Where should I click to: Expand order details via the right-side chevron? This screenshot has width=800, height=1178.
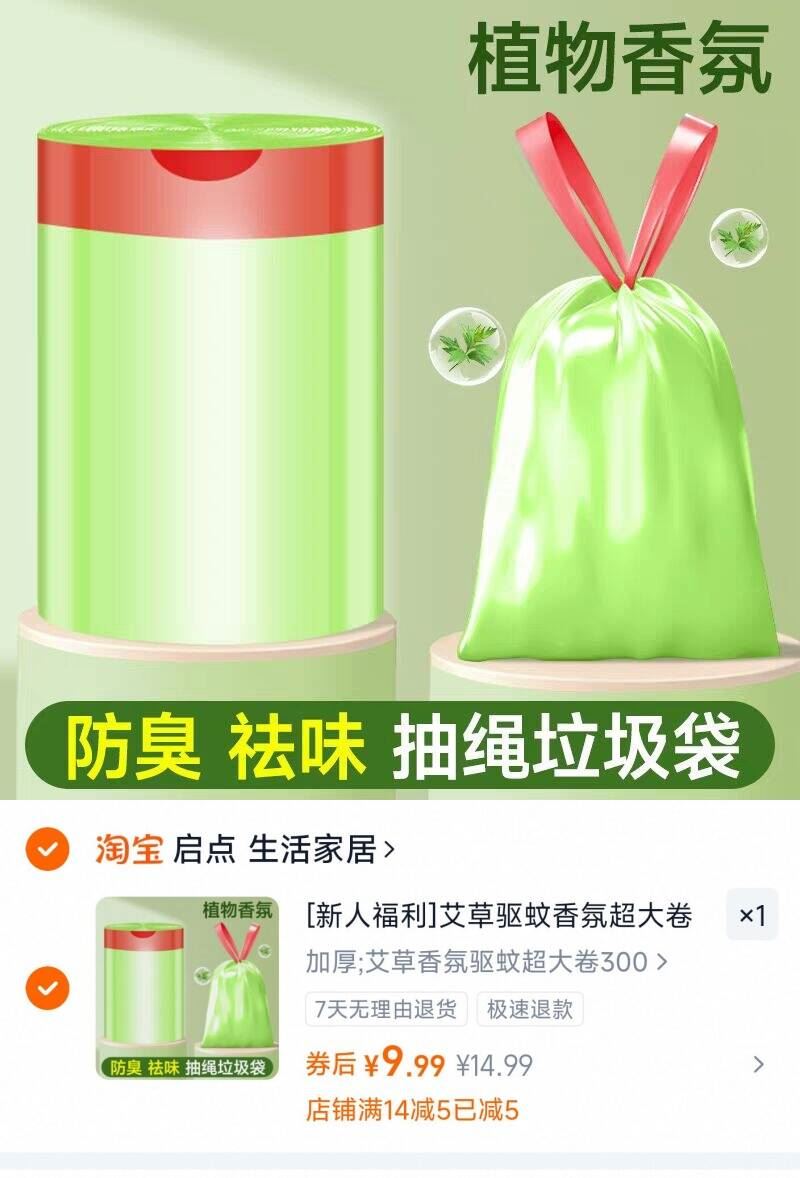tap(756, 1064)
